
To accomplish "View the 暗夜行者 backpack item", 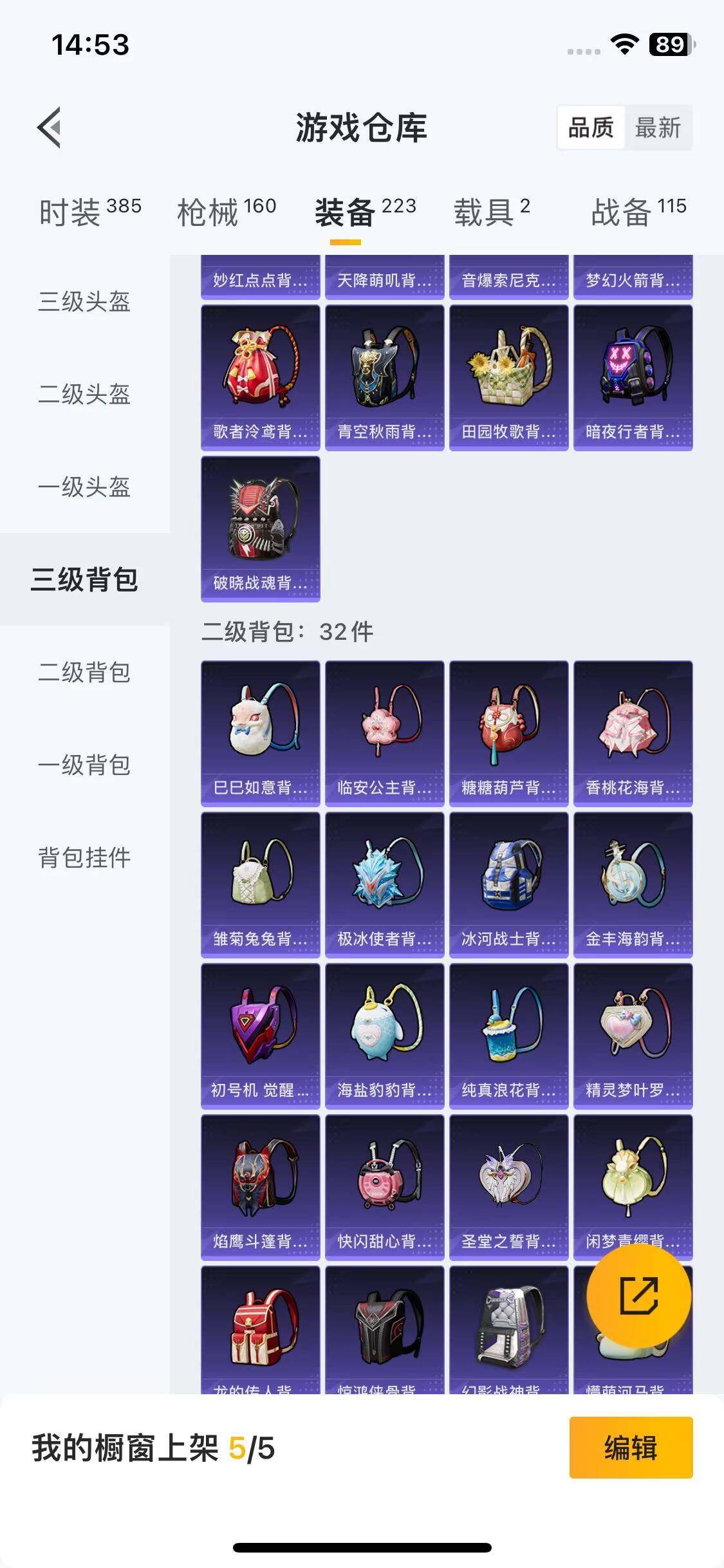I will (633, 378).
